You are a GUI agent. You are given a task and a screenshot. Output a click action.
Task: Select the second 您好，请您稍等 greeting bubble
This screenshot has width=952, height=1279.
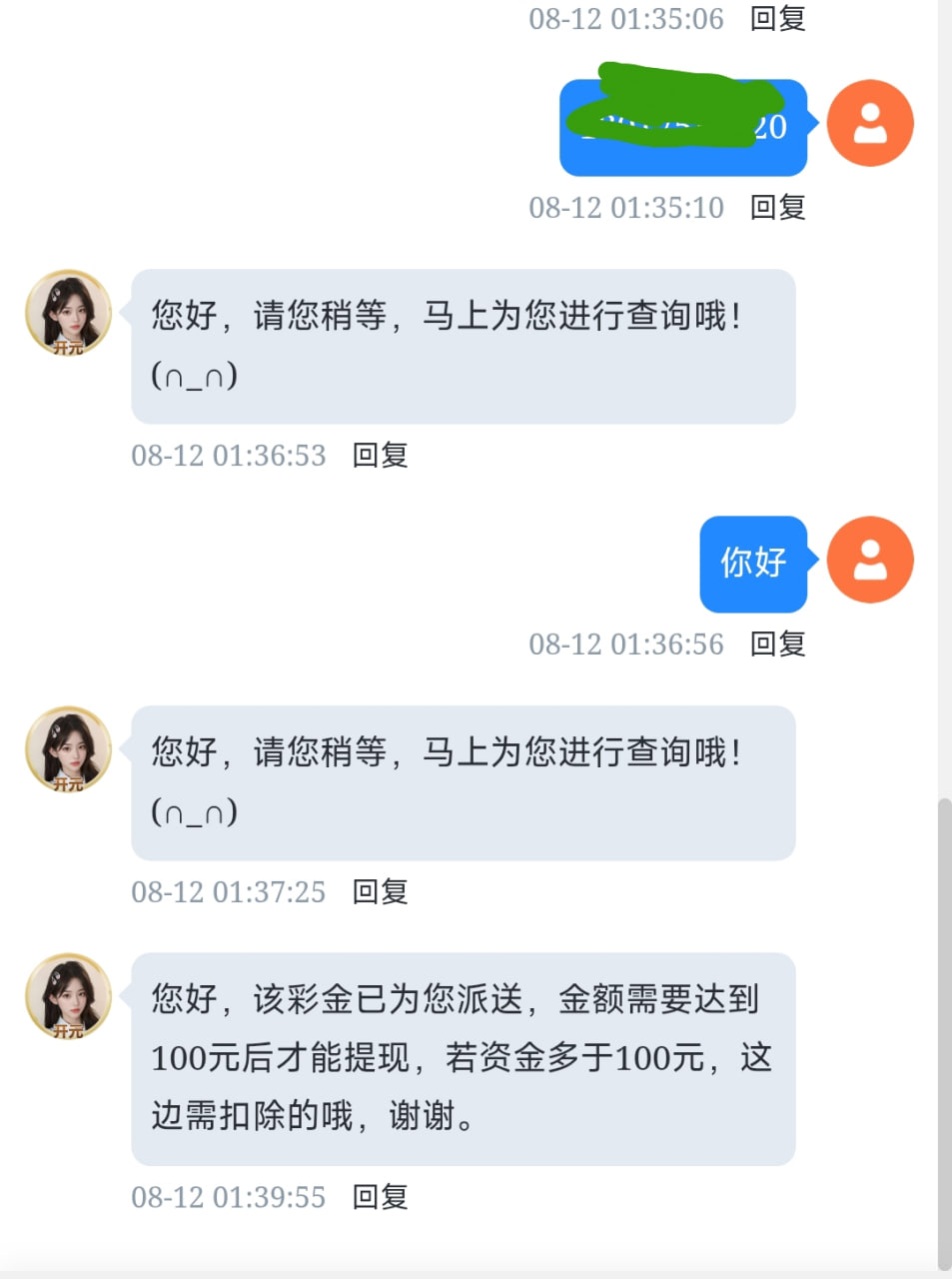463,782
